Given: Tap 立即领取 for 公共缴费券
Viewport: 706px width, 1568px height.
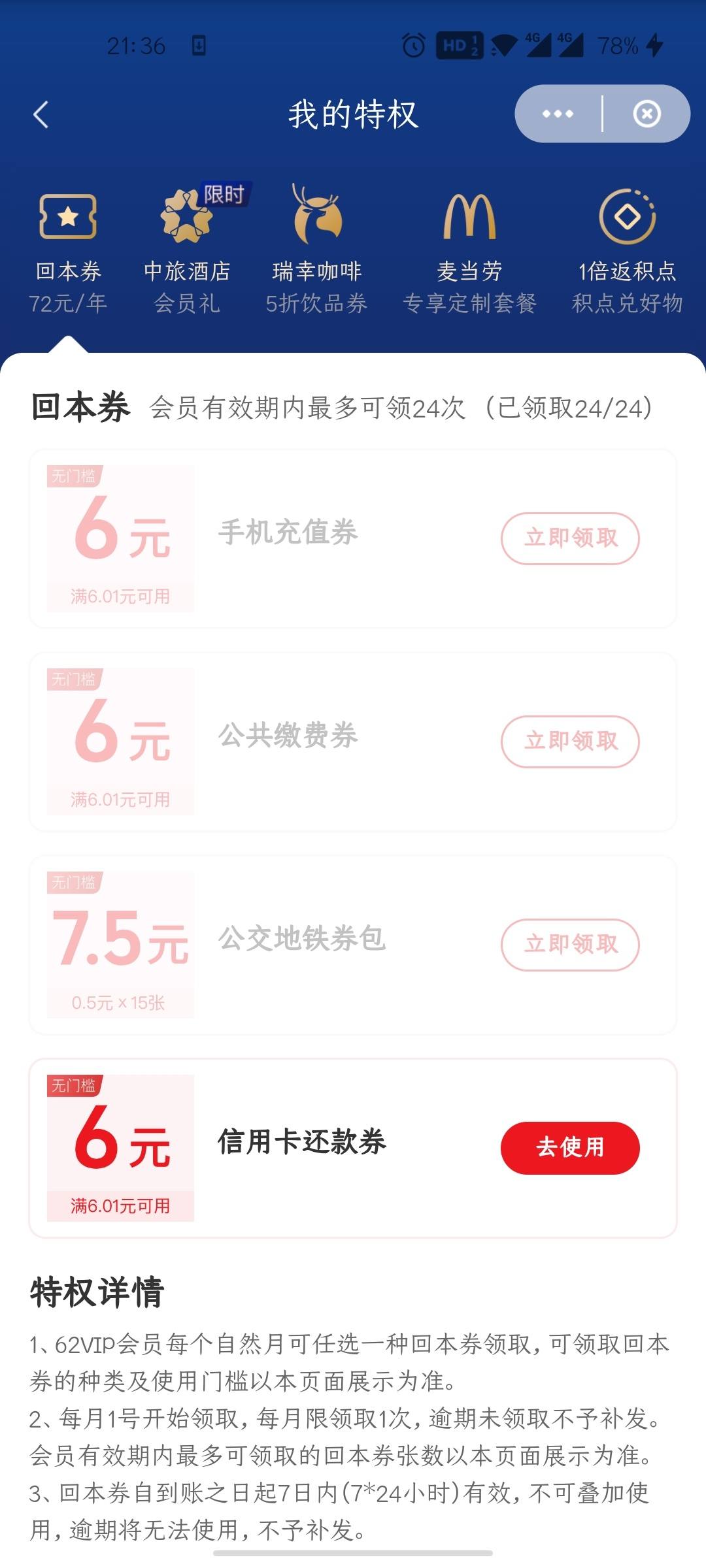Looking at the screenshot, I should click(570, 742).
